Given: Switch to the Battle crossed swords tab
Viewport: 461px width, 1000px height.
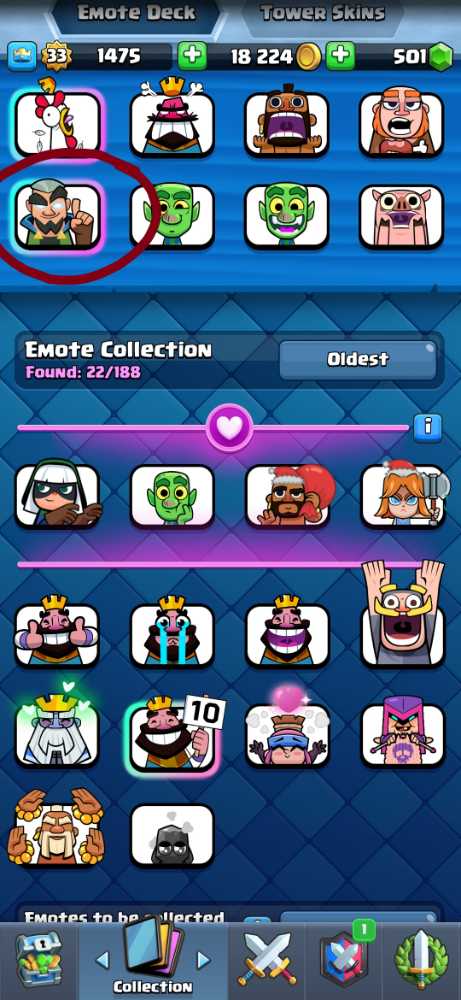Looking at the screenshot, I should coord(267,959).
